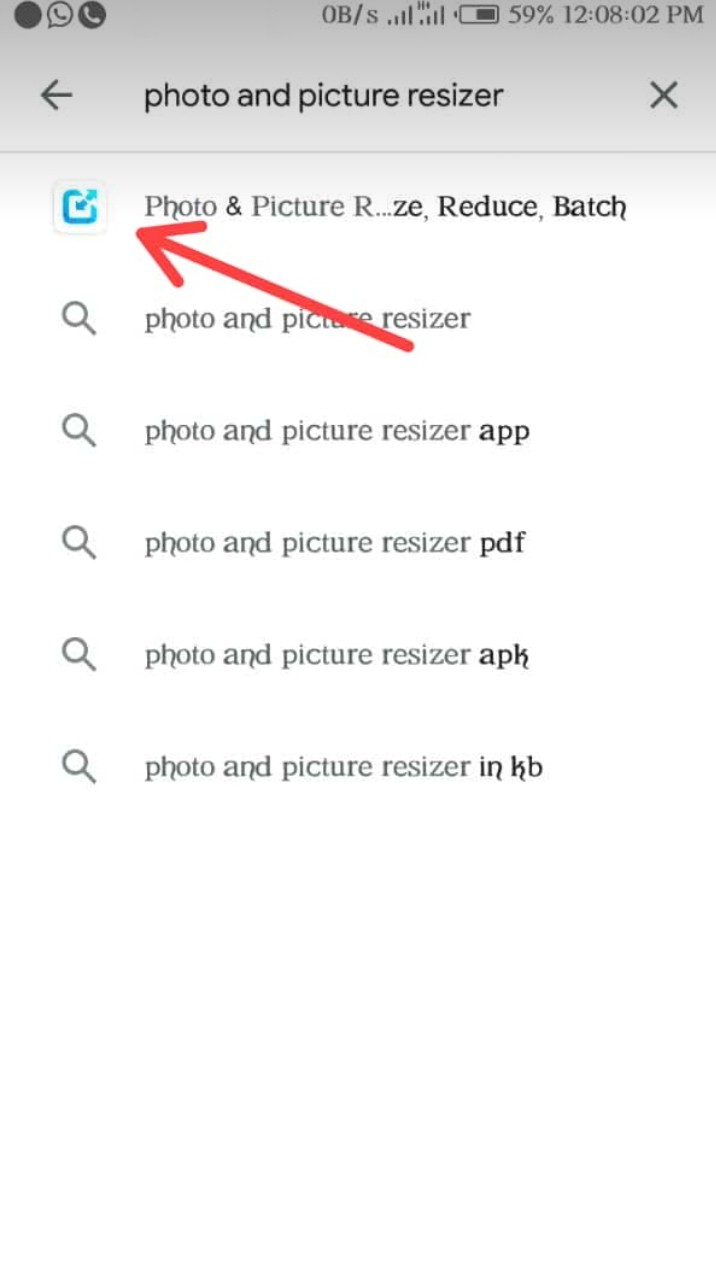Screen dimensions: 716x1272
Task: Clear the search text with the X
Action: 664,96
